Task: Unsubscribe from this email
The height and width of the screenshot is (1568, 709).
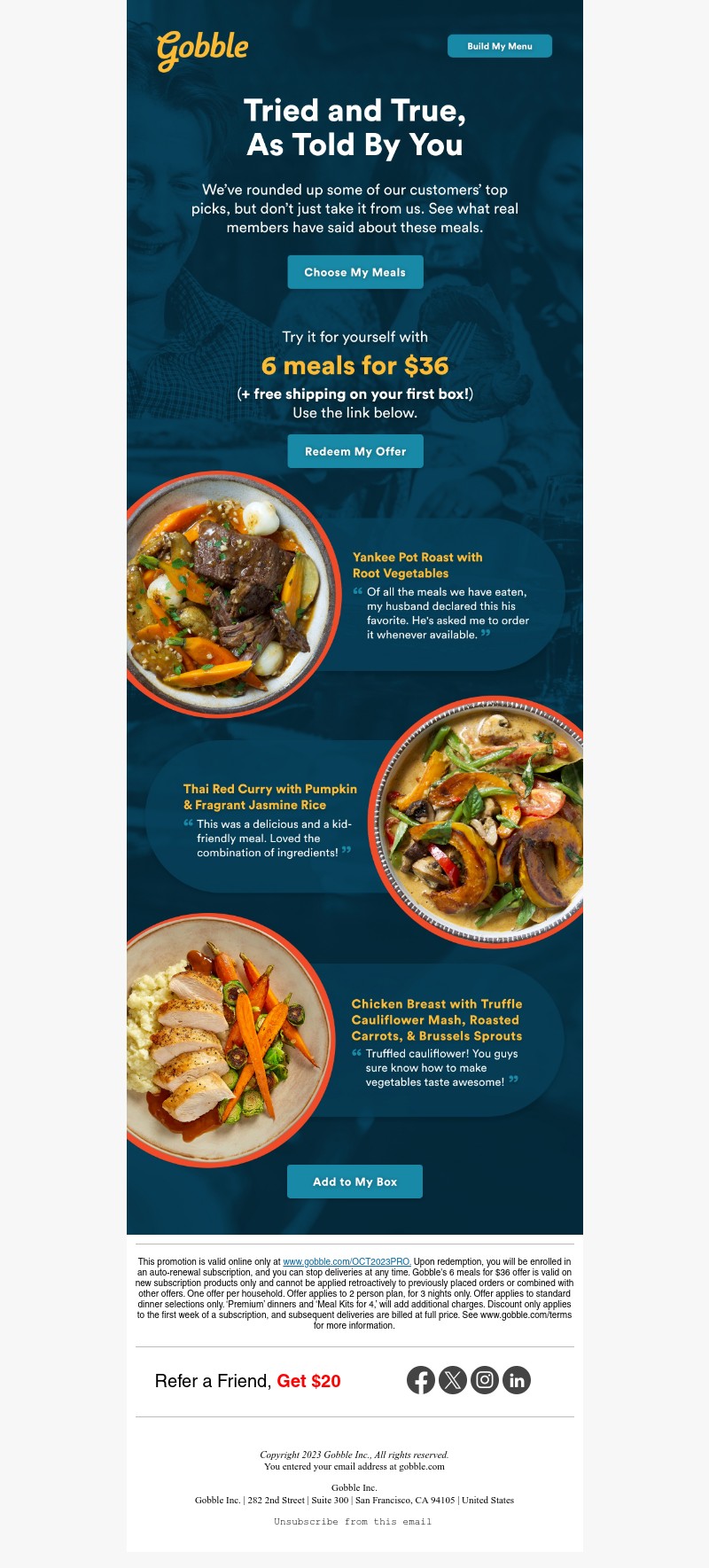Action: 353,1522
